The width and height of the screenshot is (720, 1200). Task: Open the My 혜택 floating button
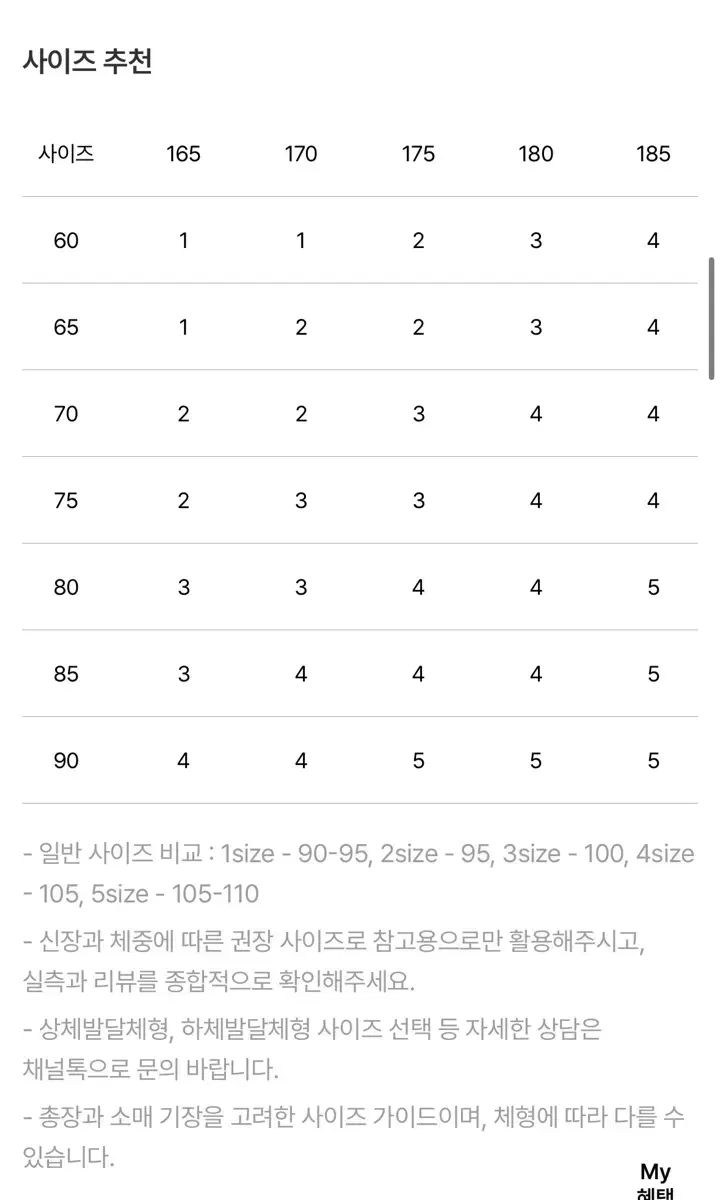(656, 1180)
